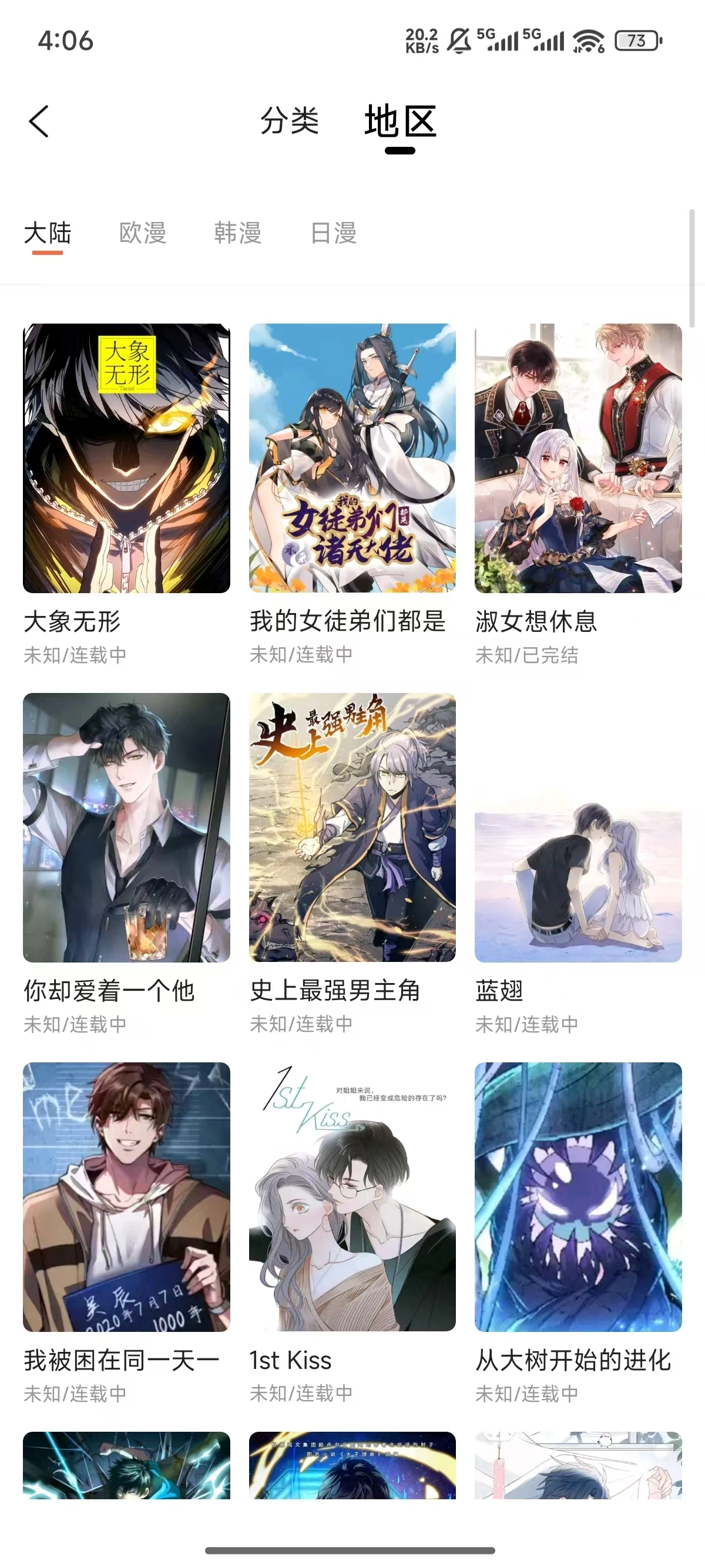
Task: Select the 韩漫 region filter
Action: [x=239, y=233]
